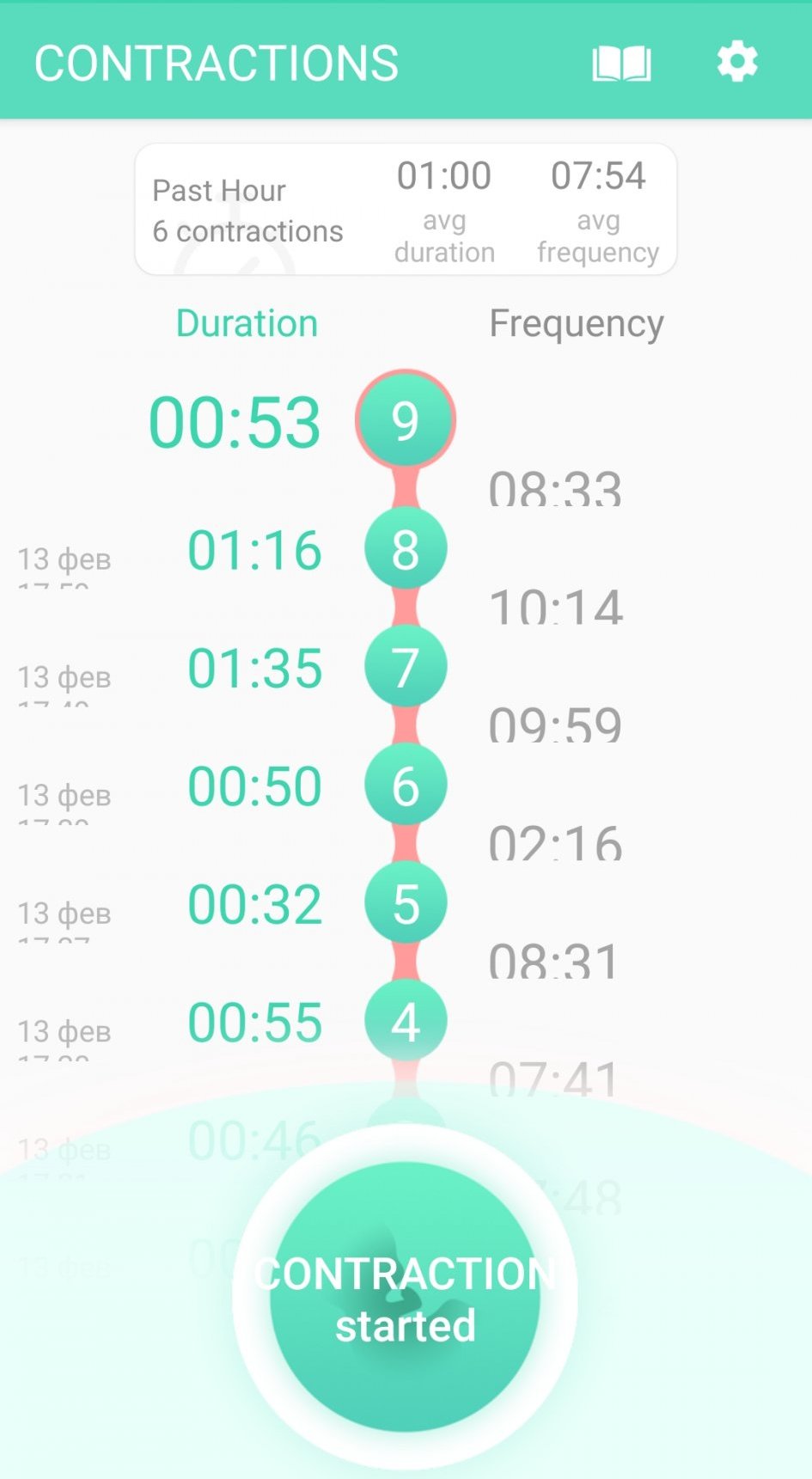Viewport: 812px width, 1479px height.
Task: Select contraction 4 lasting 00:55
Action: click(405, 1022)
